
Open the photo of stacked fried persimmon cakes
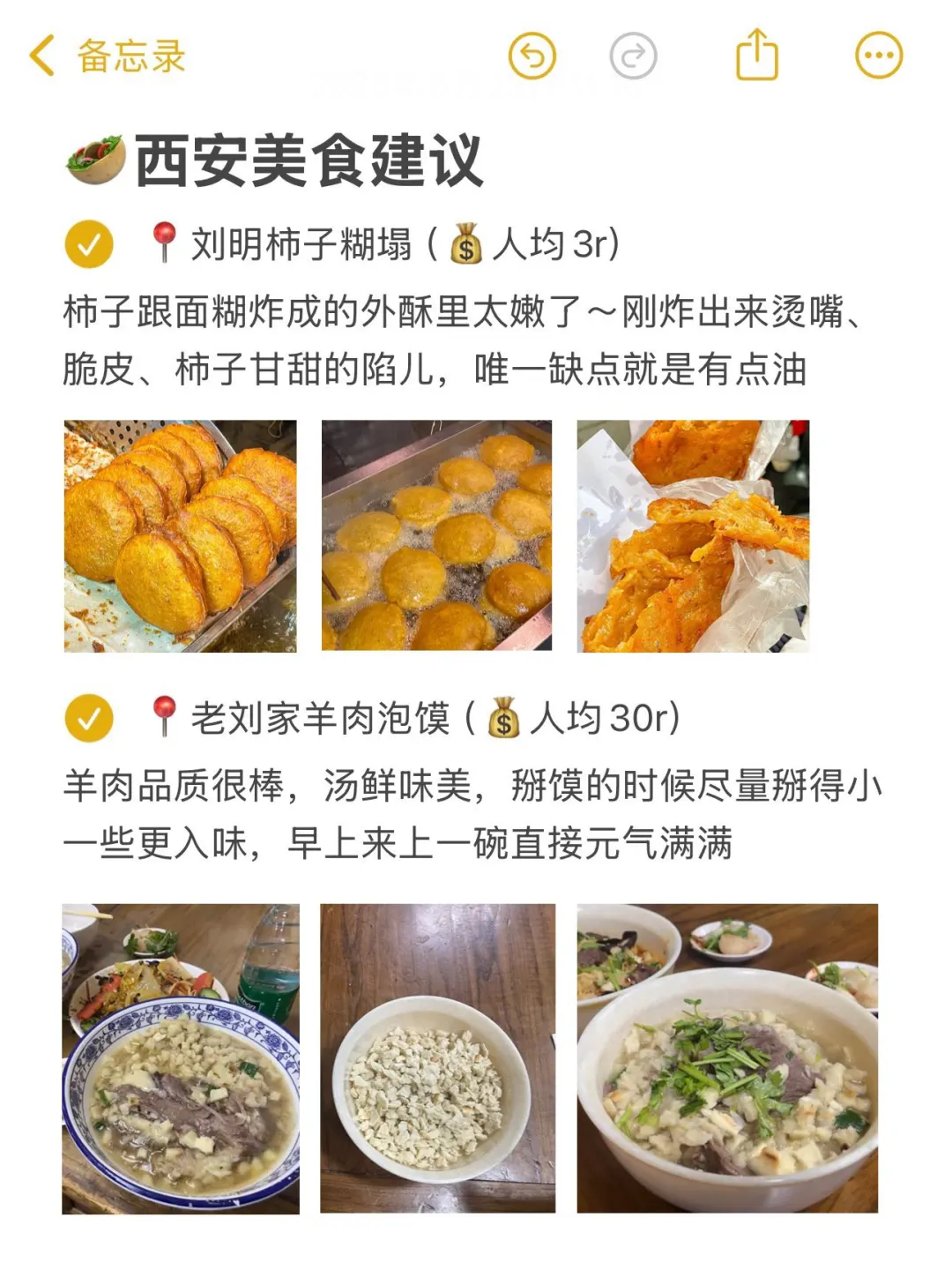coord(181,536)
